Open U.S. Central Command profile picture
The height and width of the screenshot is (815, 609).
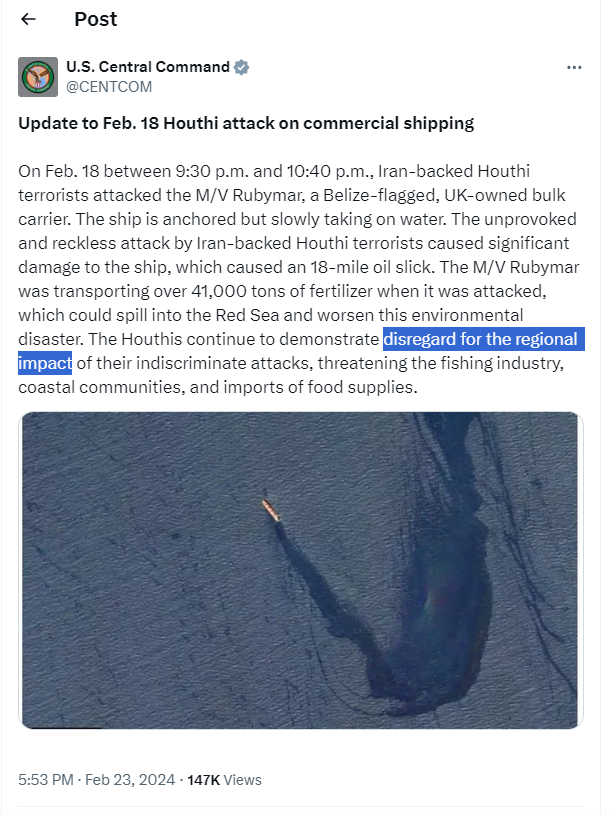[38, 77]
